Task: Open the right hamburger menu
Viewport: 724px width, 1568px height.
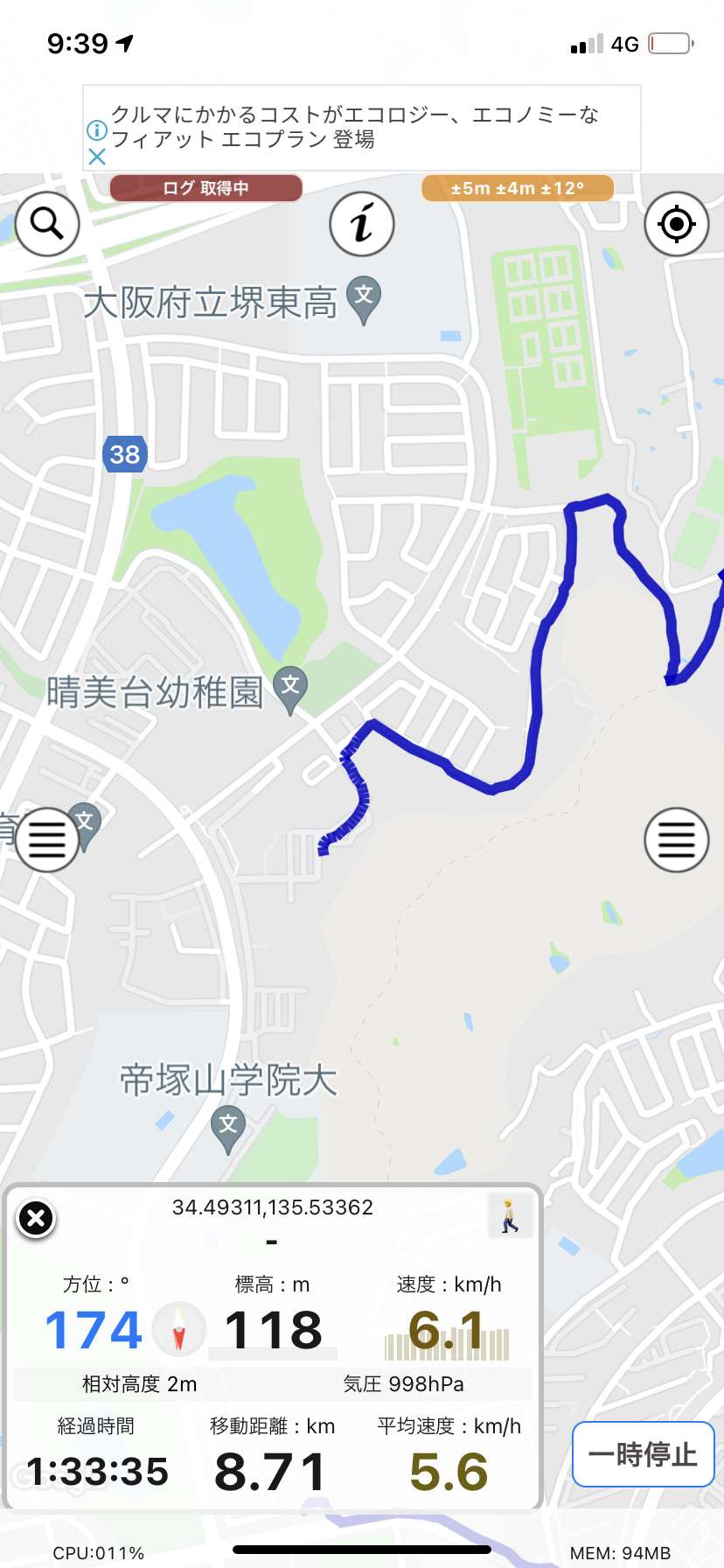Action: [676, 840]
